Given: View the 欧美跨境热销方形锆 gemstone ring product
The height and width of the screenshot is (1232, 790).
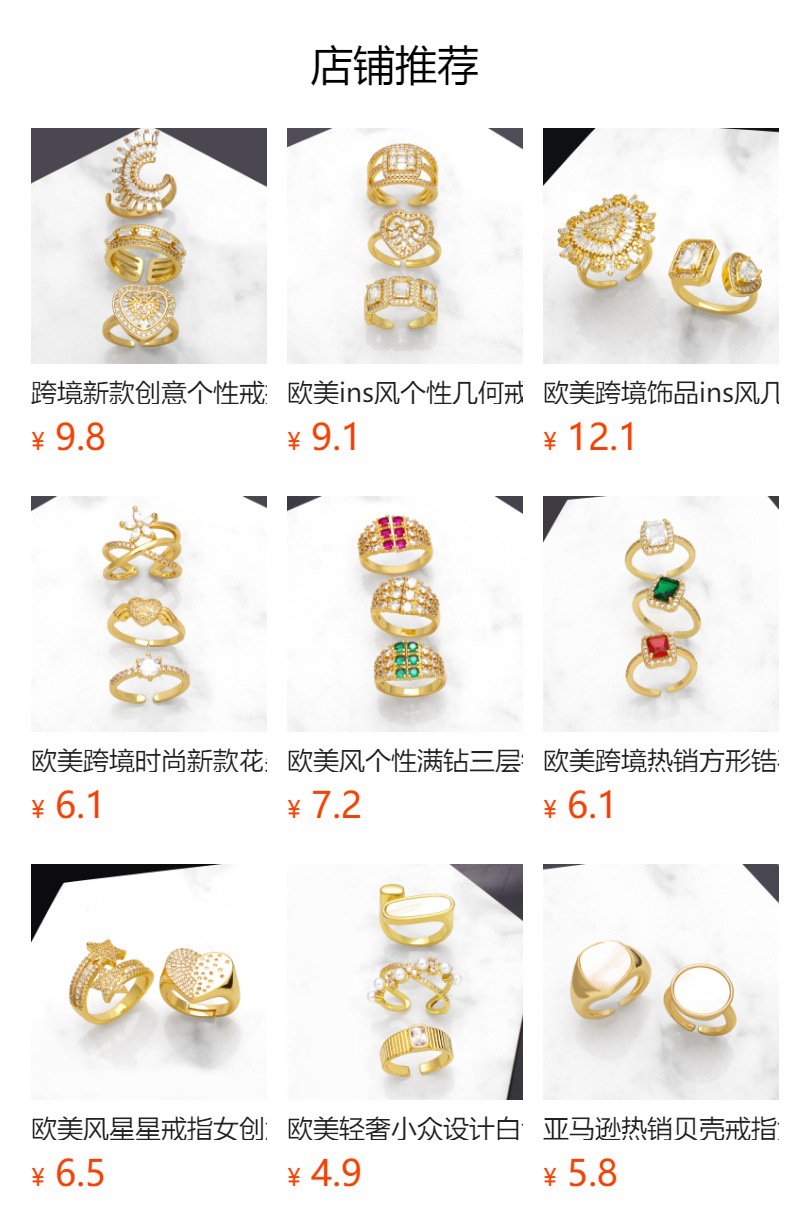Looking at the screenshot, I should (660, 614).
